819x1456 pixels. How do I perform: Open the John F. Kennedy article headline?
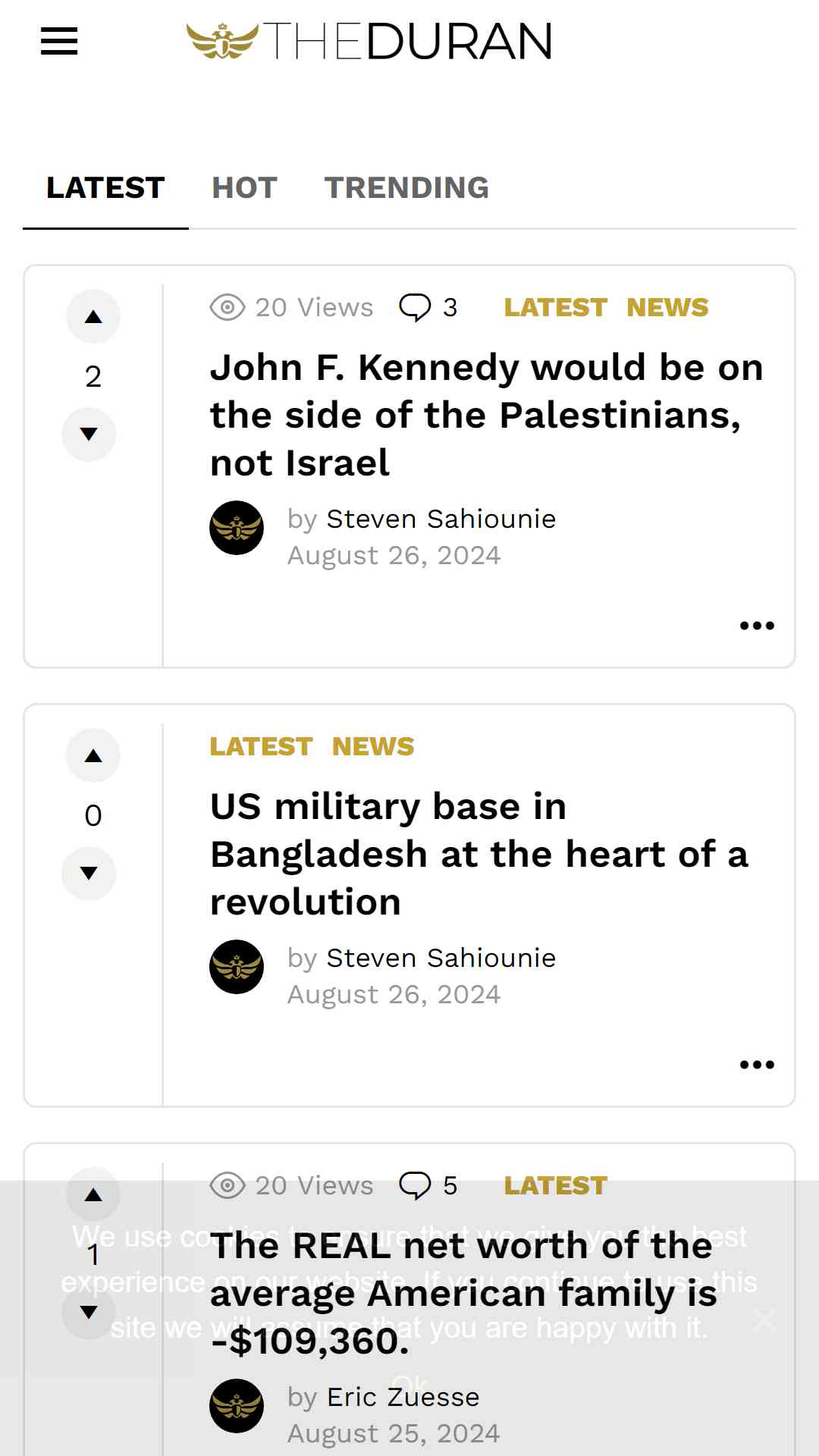point(486,415)
